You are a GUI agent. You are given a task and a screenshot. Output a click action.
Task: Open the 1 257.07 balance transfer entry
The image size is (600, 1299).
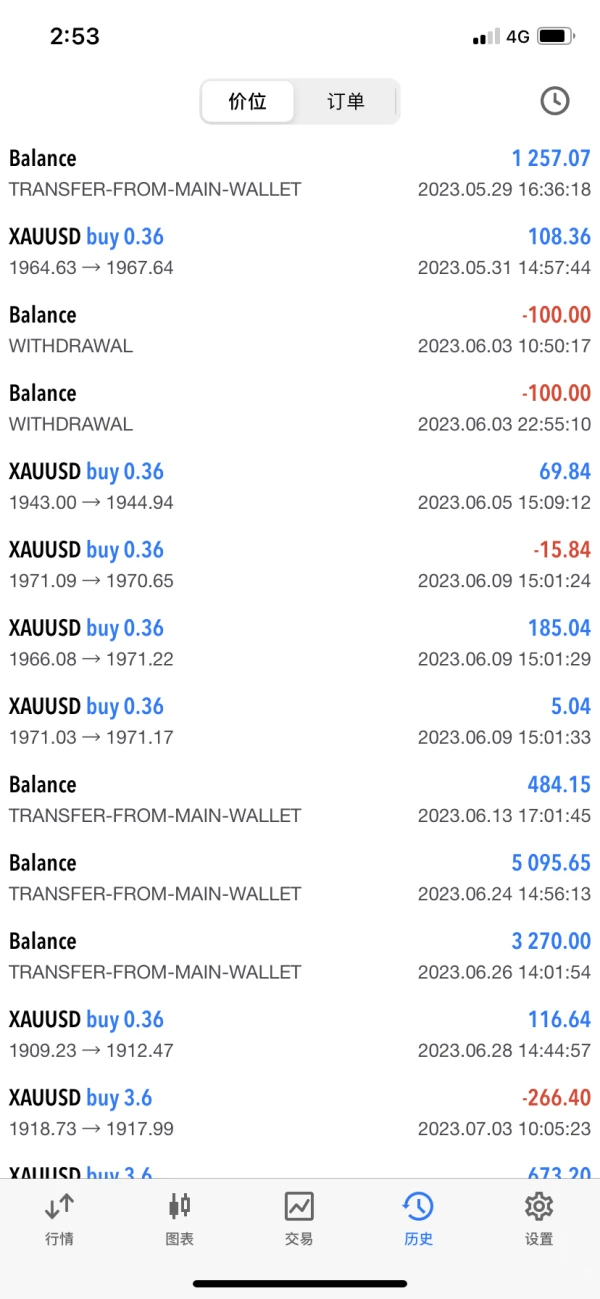300,173
